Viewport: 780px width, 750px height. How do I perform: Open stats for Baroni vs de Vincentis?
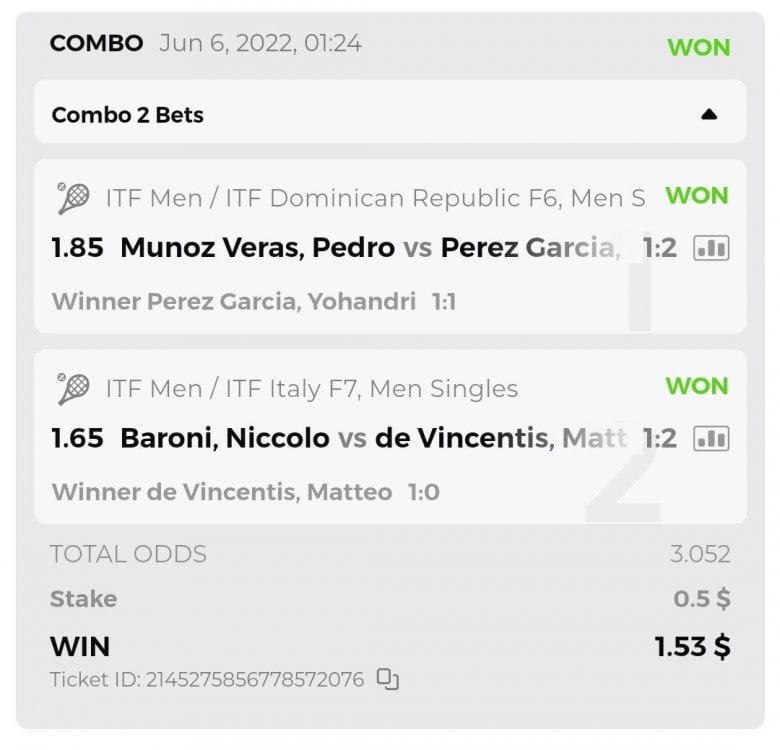click(x=711, y=438)
